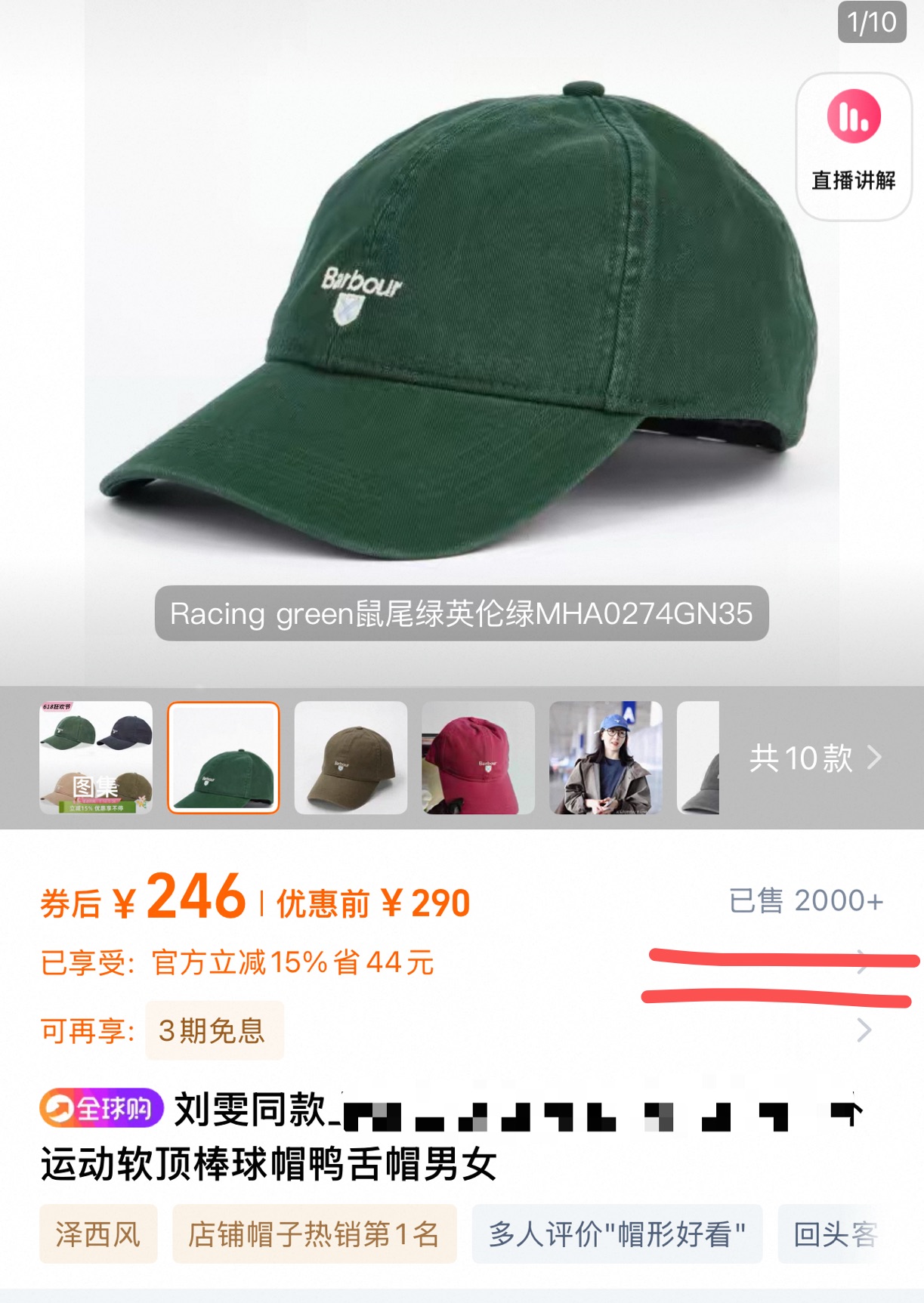Tap the 多人评价"帽形好看" review tag
Image resolution: width=924 pixels, height=1303 pixels.
click(x=617, y=1234)
